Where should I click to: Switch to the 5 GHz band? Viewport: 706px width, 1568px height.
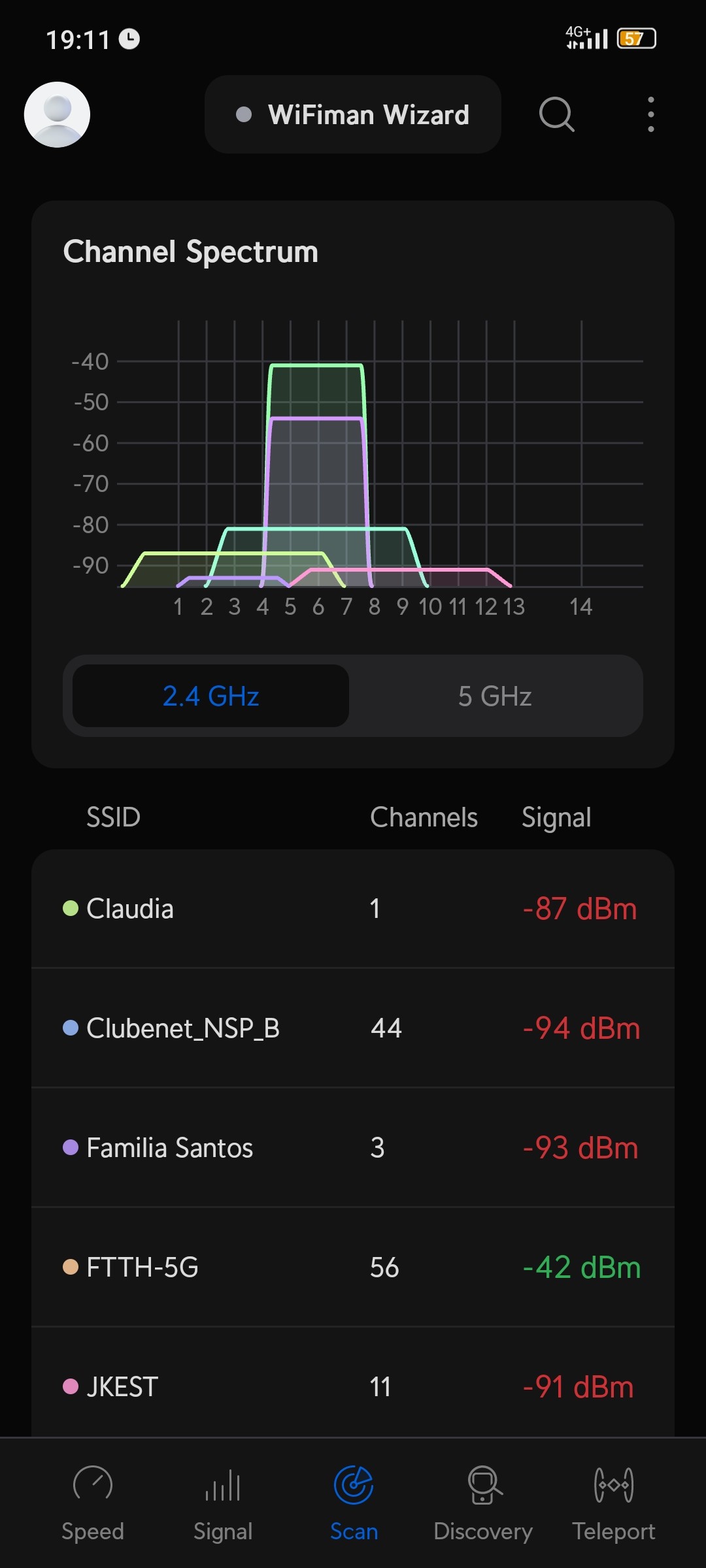pos(495,696)
